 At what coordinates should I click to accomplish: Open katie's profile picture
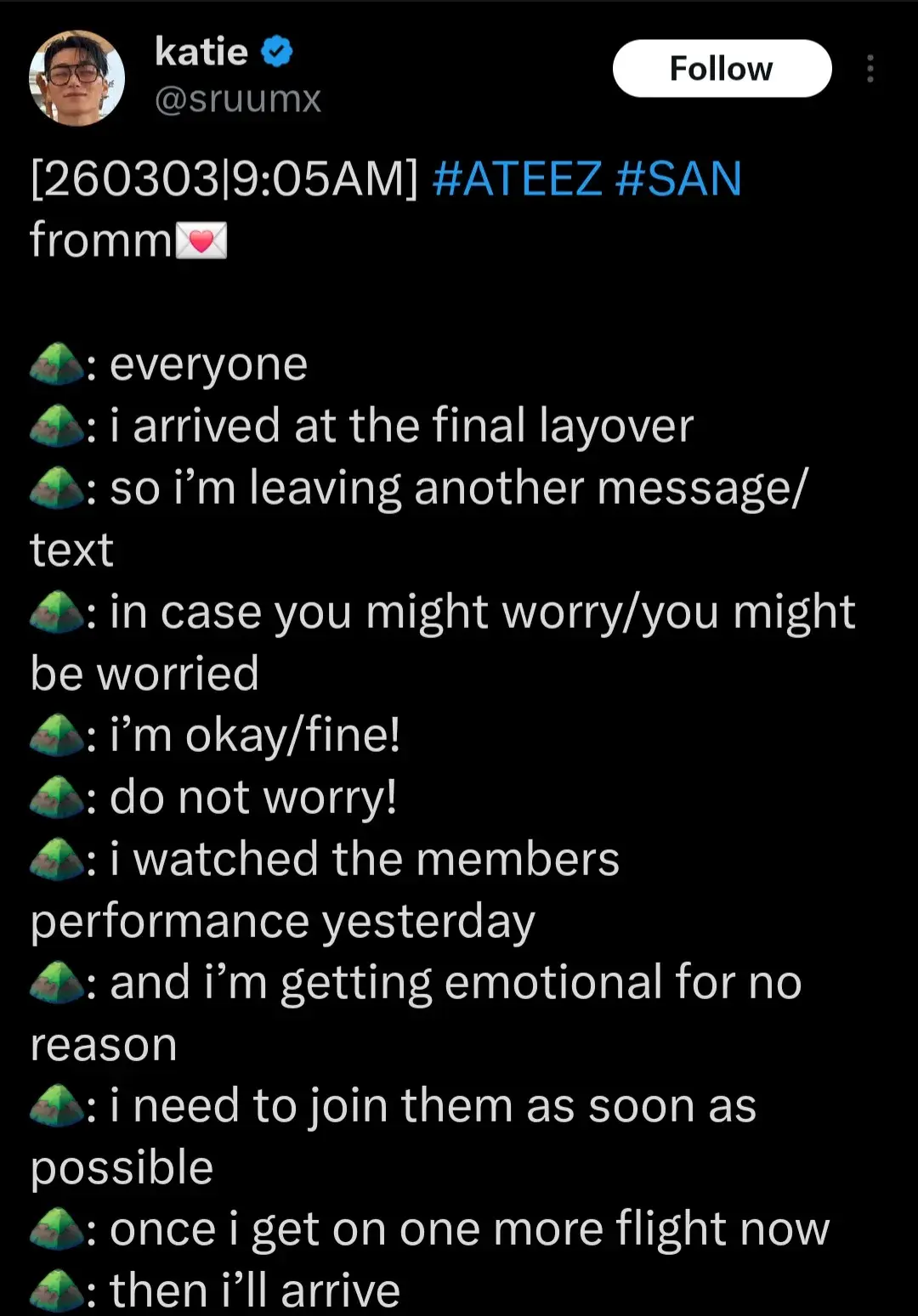(77, 78)
